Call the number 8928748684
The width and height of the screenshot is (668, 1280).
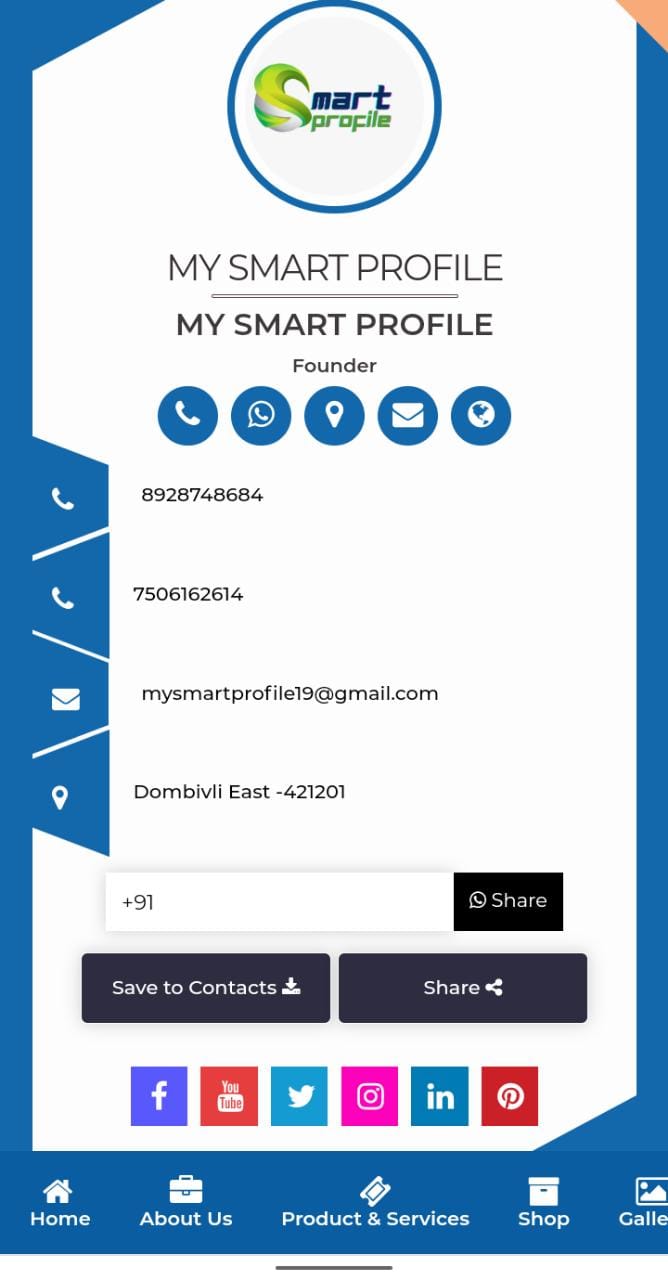click(202, 495)
